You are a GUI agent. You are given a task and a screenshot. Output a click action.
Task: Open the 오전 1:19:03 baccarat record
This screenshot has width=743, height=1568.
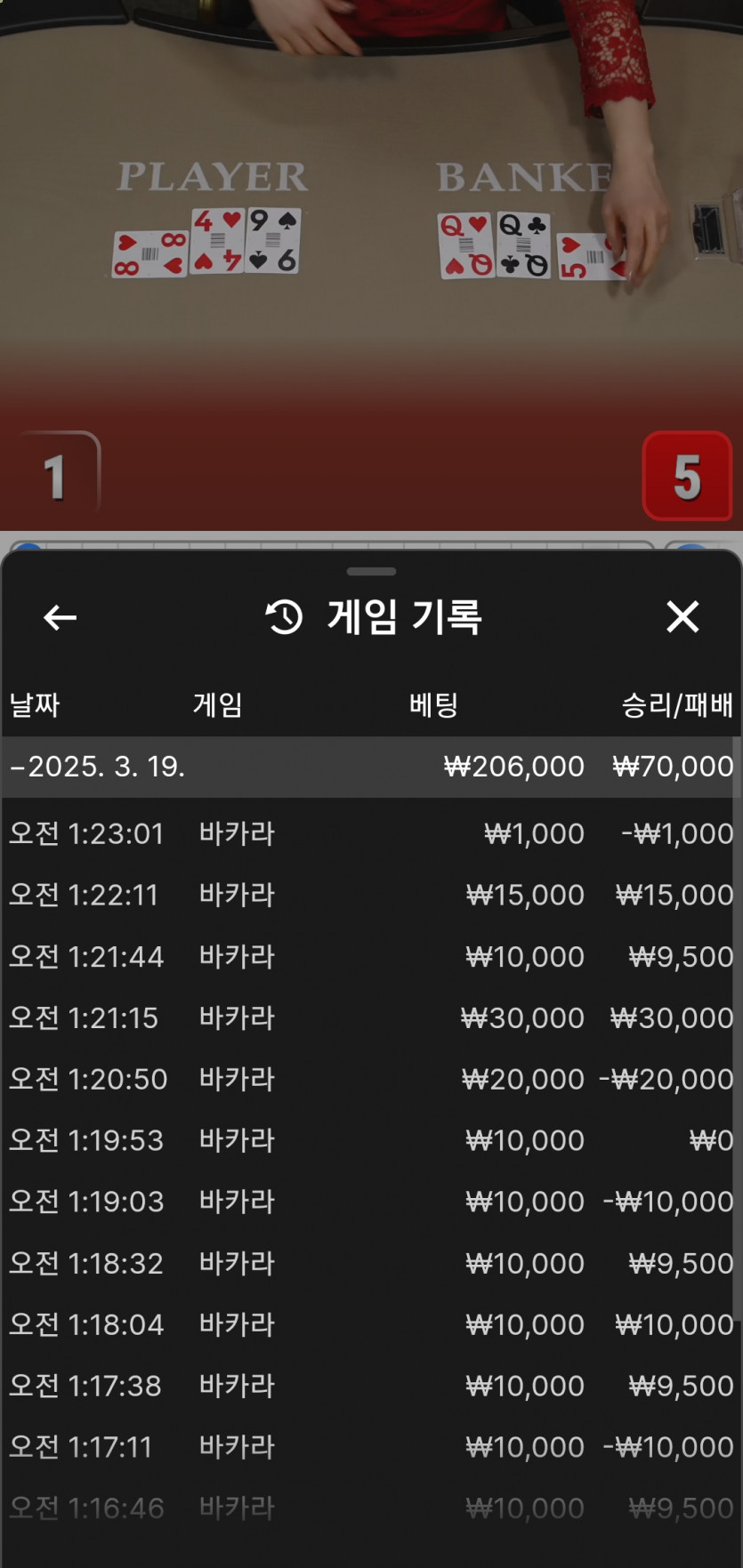tap(370, 1202)
